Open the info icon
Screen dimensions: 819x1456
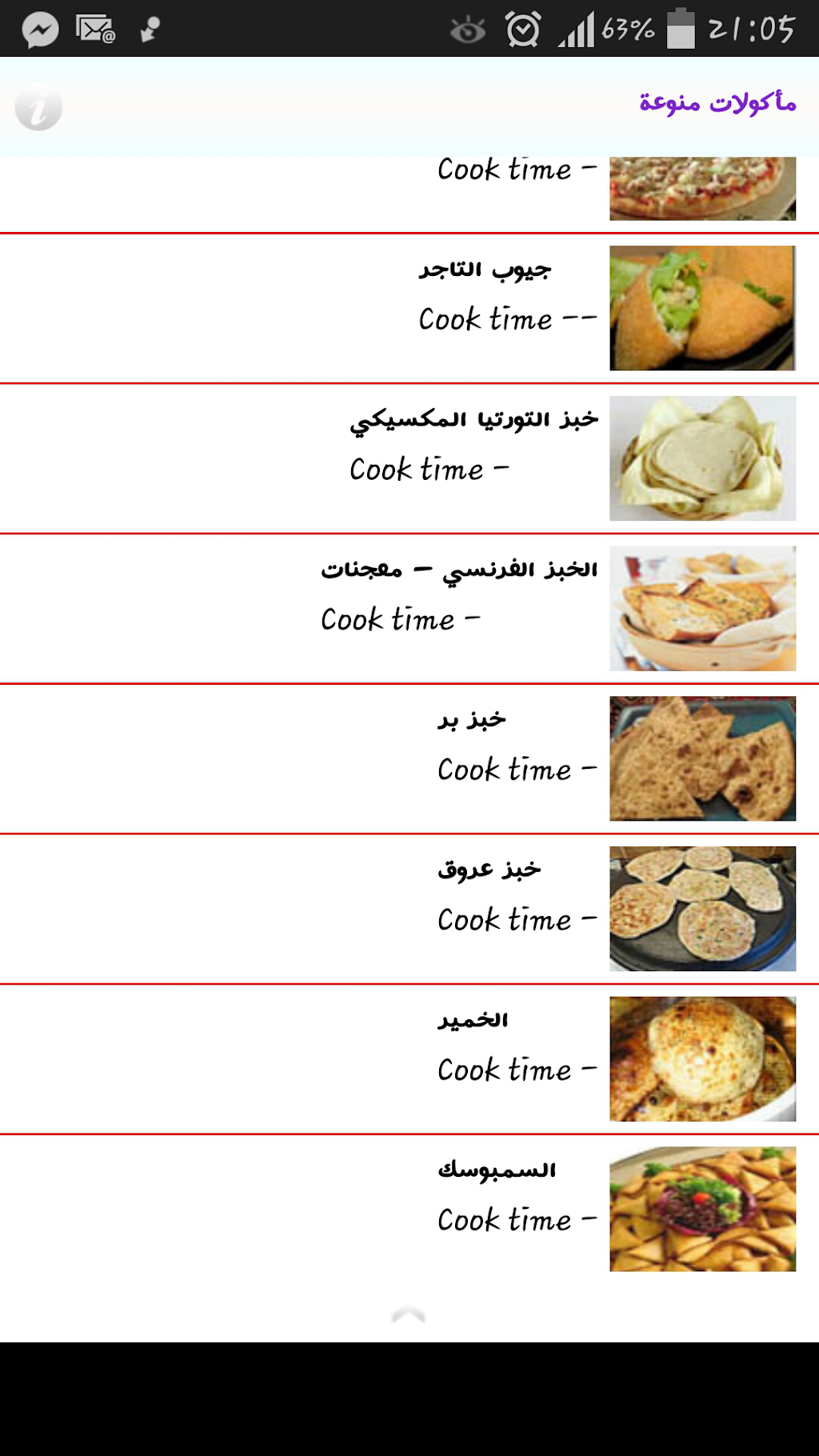pyautogui.click(x=38, y=107)
